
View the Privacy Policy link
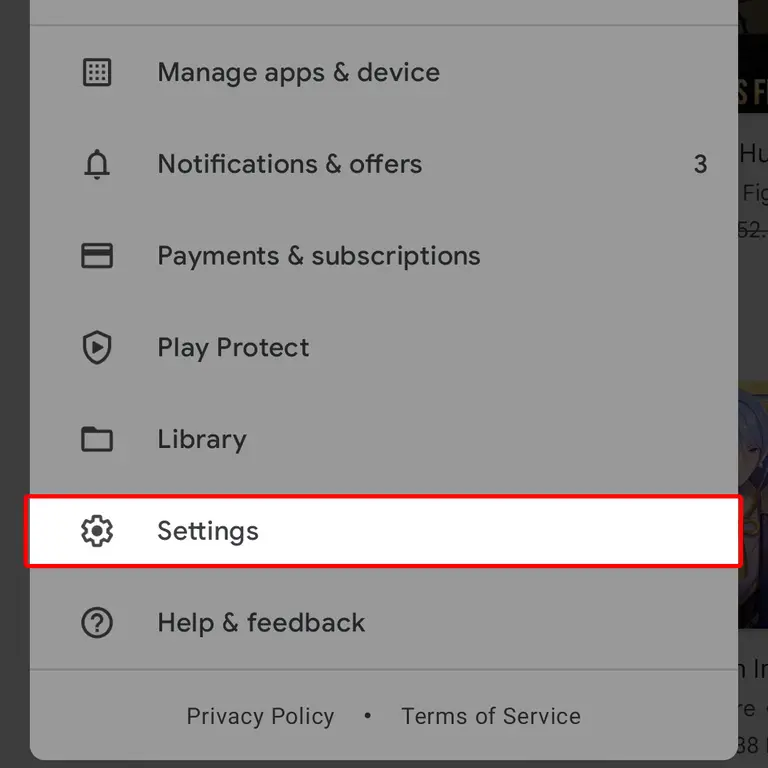(260, 716)
